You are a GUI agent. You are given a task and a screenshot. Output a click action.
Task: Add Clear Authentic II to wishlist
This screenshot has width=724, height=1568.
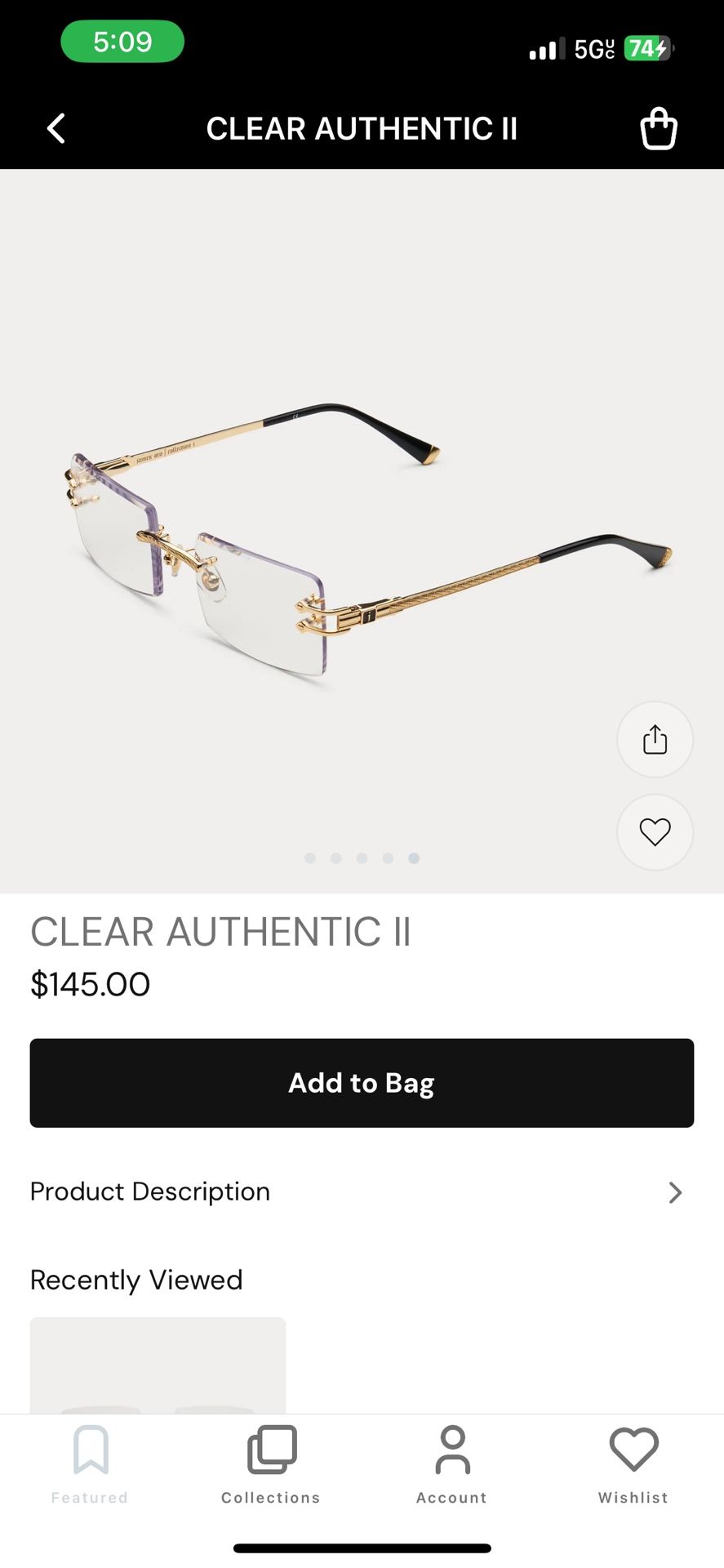click(x=655, y=831)
